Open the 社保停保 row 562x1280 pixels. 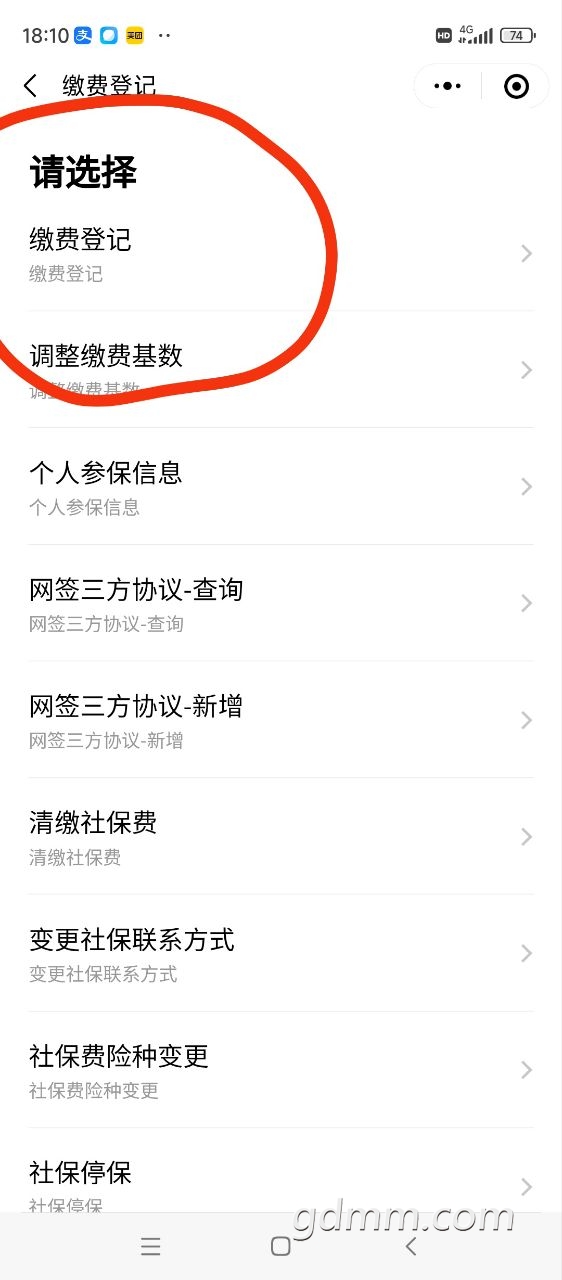click(x=281, y=1171)
